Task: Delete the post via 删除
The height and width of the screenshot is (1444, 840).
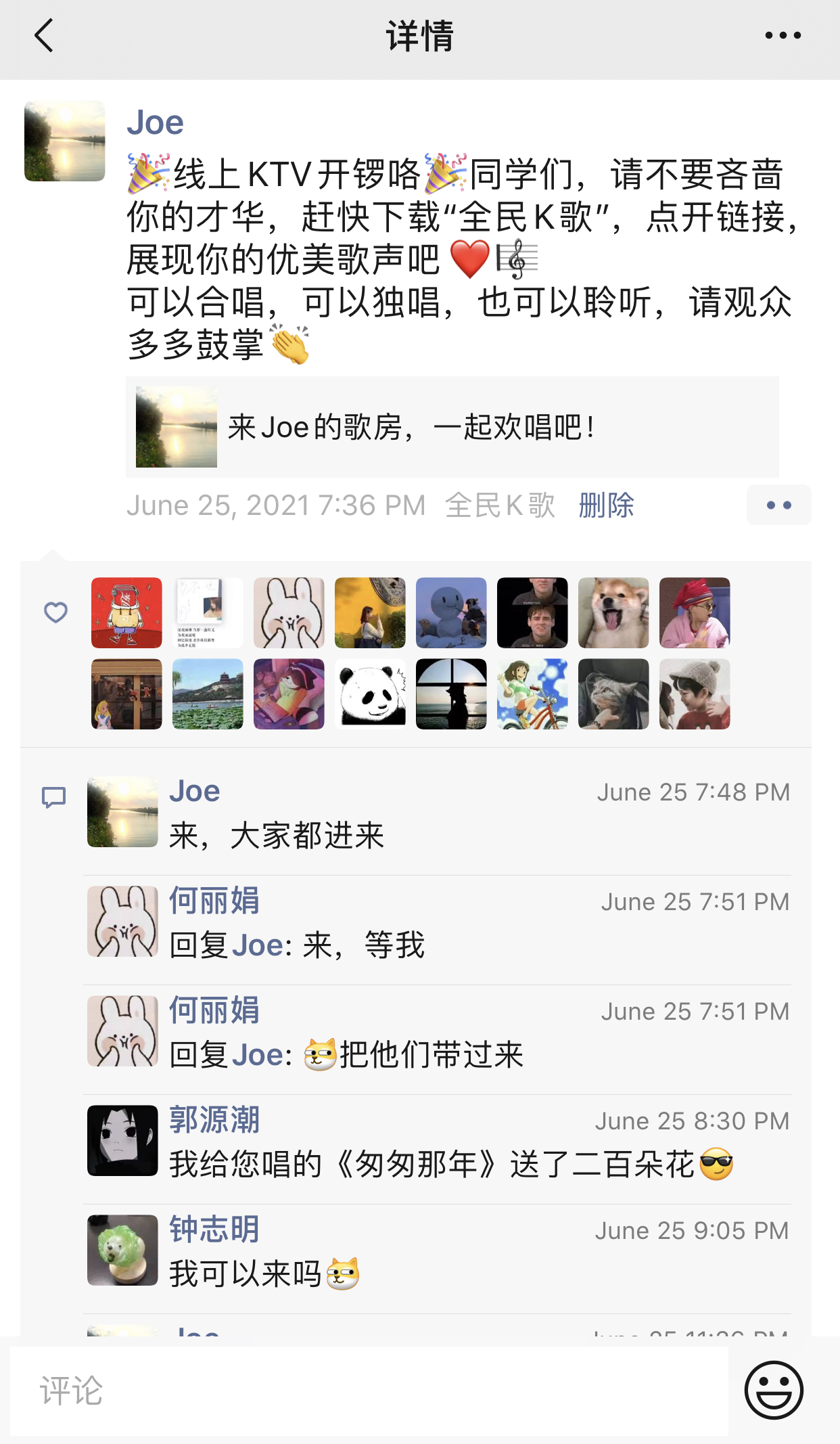Action: pyautogui.click(x=606, y=505)
